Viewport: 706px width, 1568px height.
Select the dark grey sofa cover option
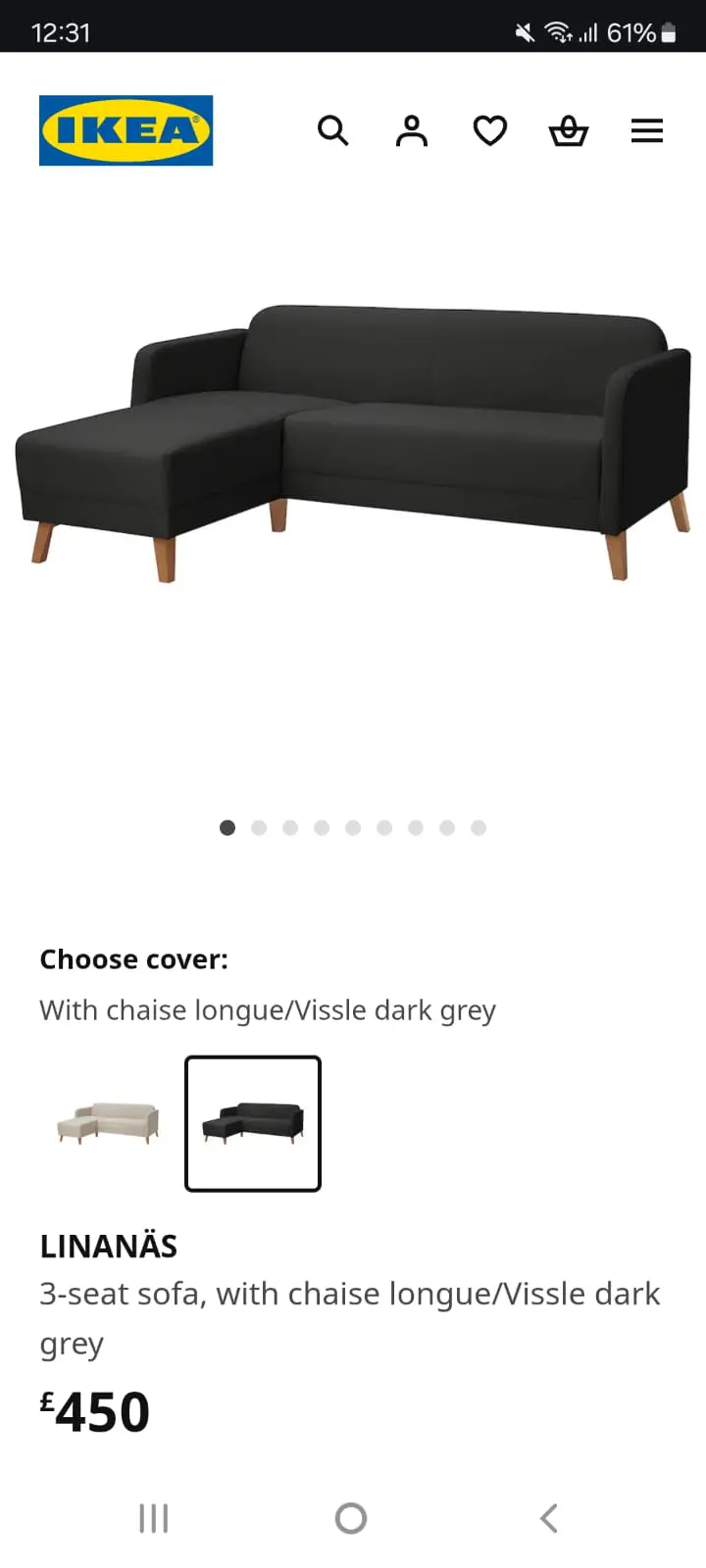coord(253,1123)
